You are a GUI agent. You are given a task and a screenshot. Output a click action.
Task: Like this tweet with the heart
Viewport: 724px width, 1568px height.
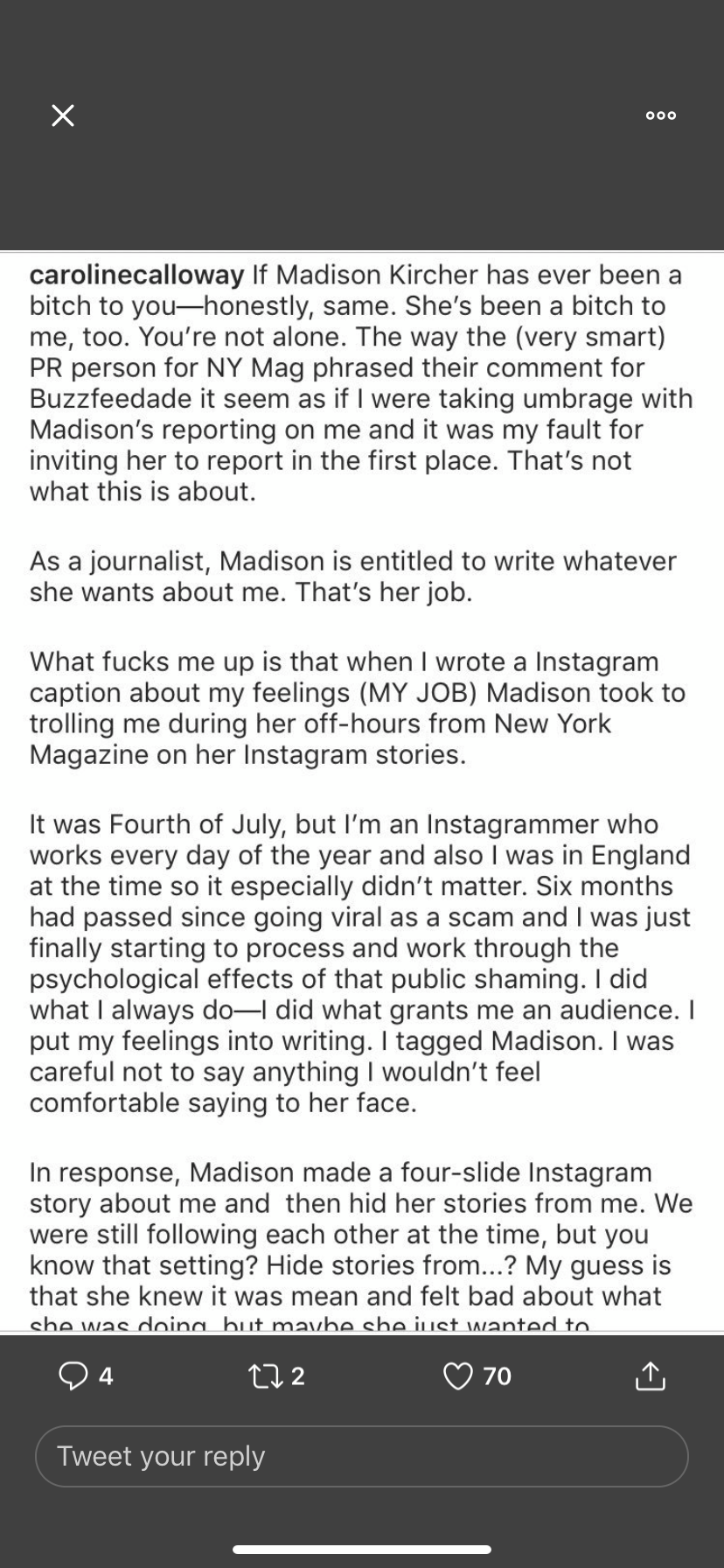click(458, 1376)
